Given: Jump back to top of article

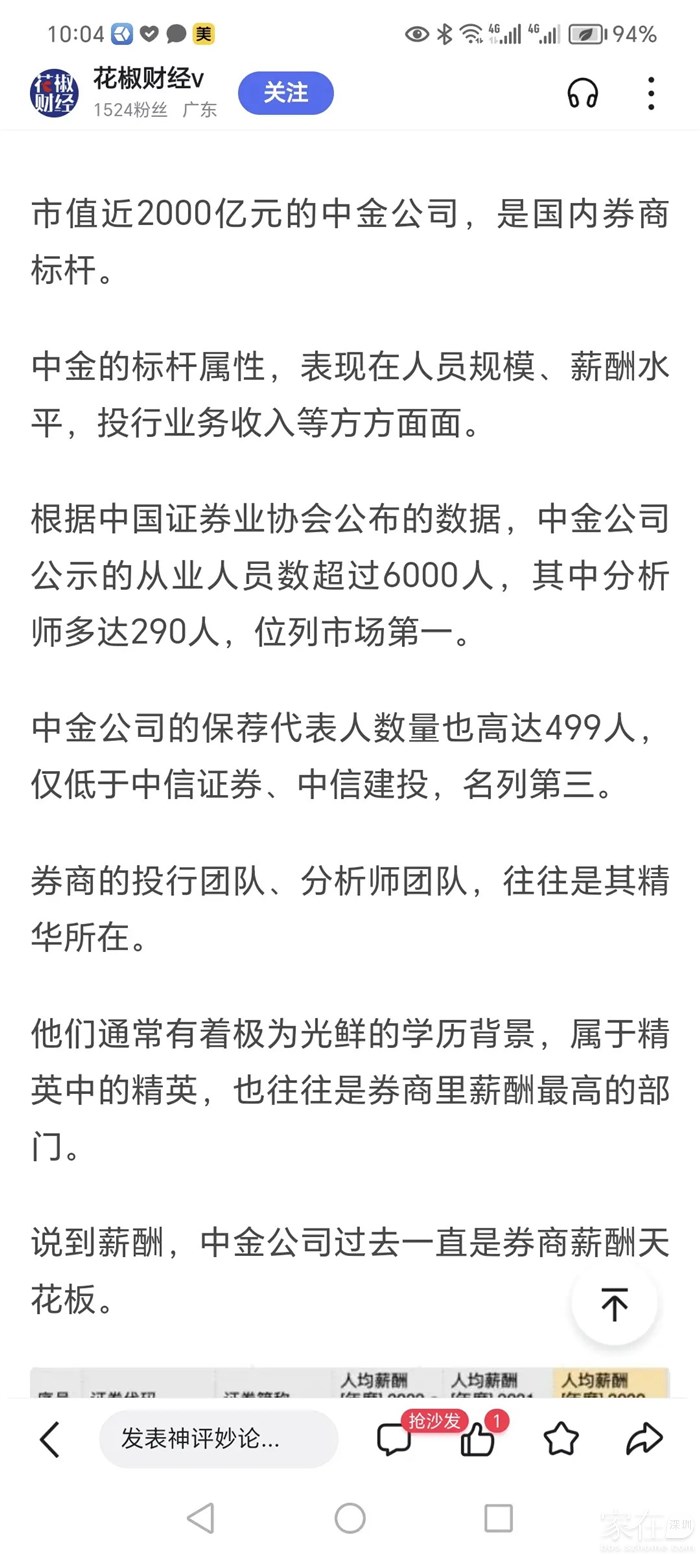Looking at the screenshot, I should pyautogui.click(x=614, y=1304).
